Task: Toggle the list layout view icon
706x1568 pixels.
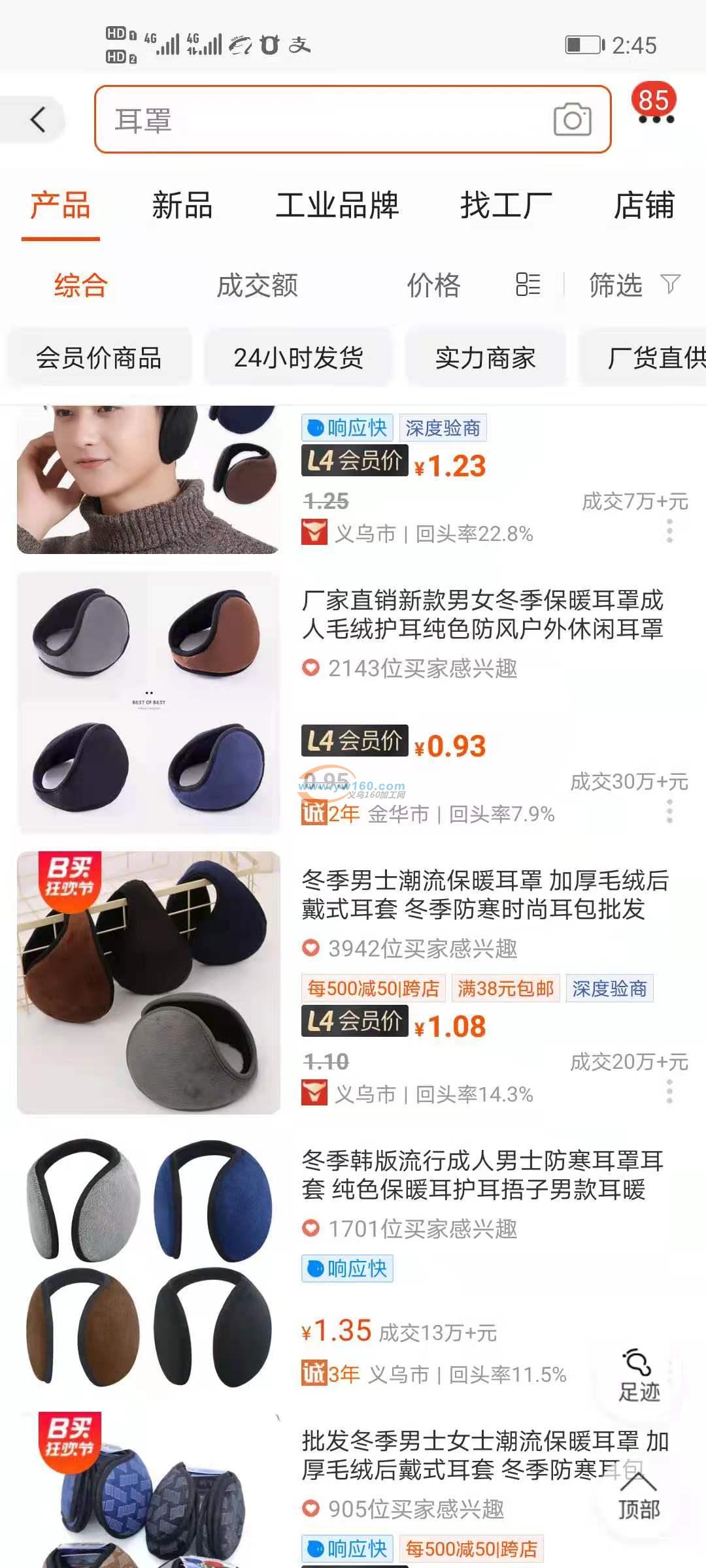Action: 528,285
